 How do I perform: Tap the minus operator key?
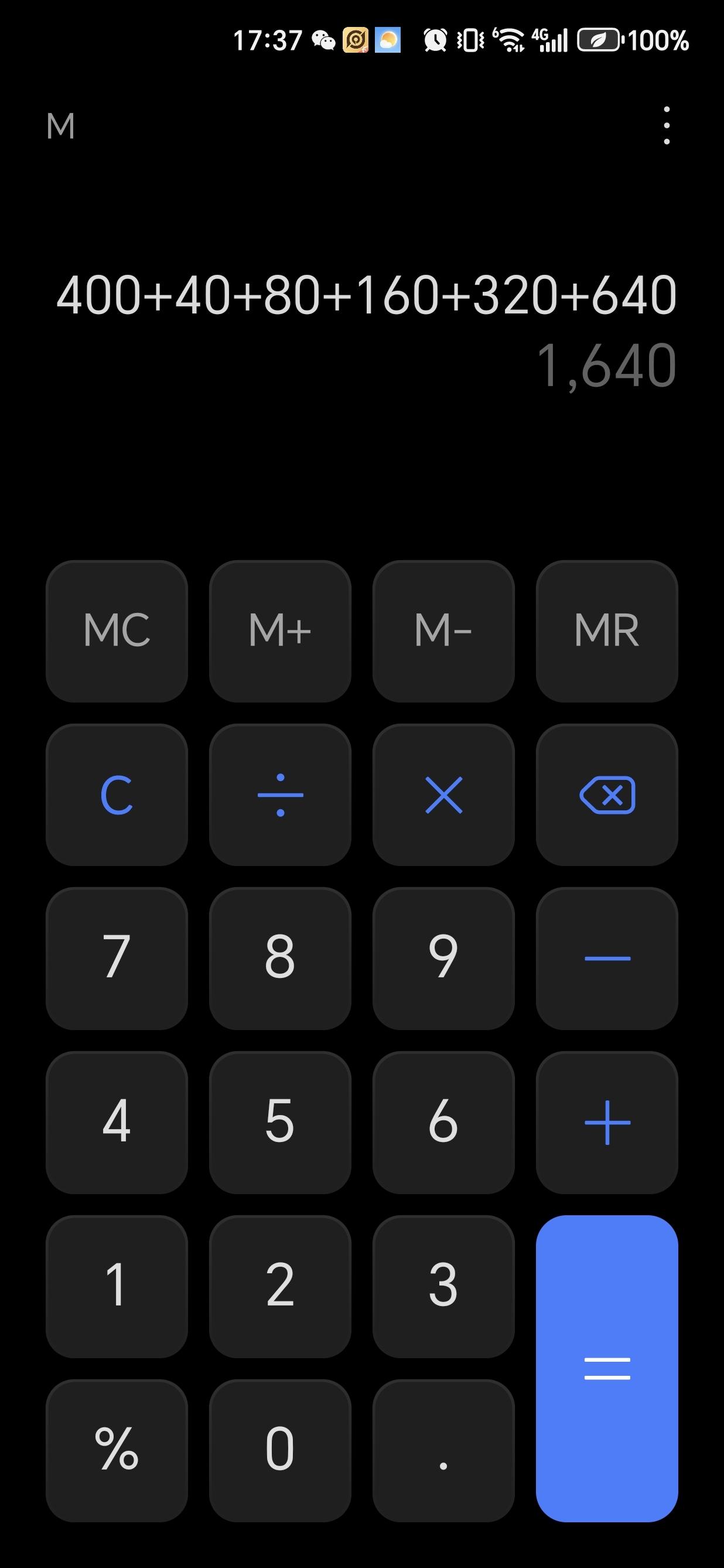[607, 958]
